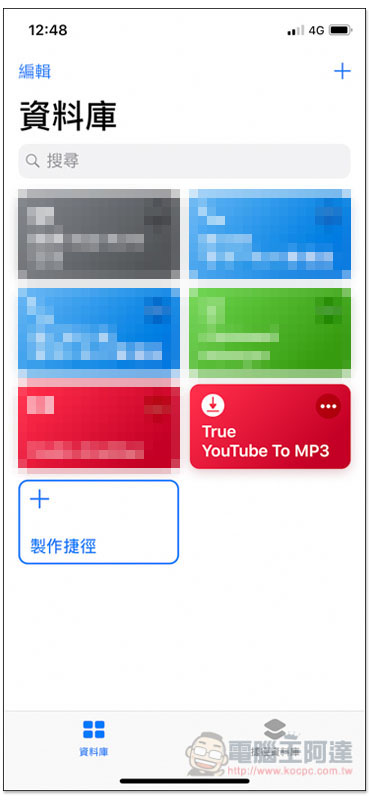Viewport: 369px width, 800px height.
Task: Open the blurred green shortcut card
Action: 270,332
